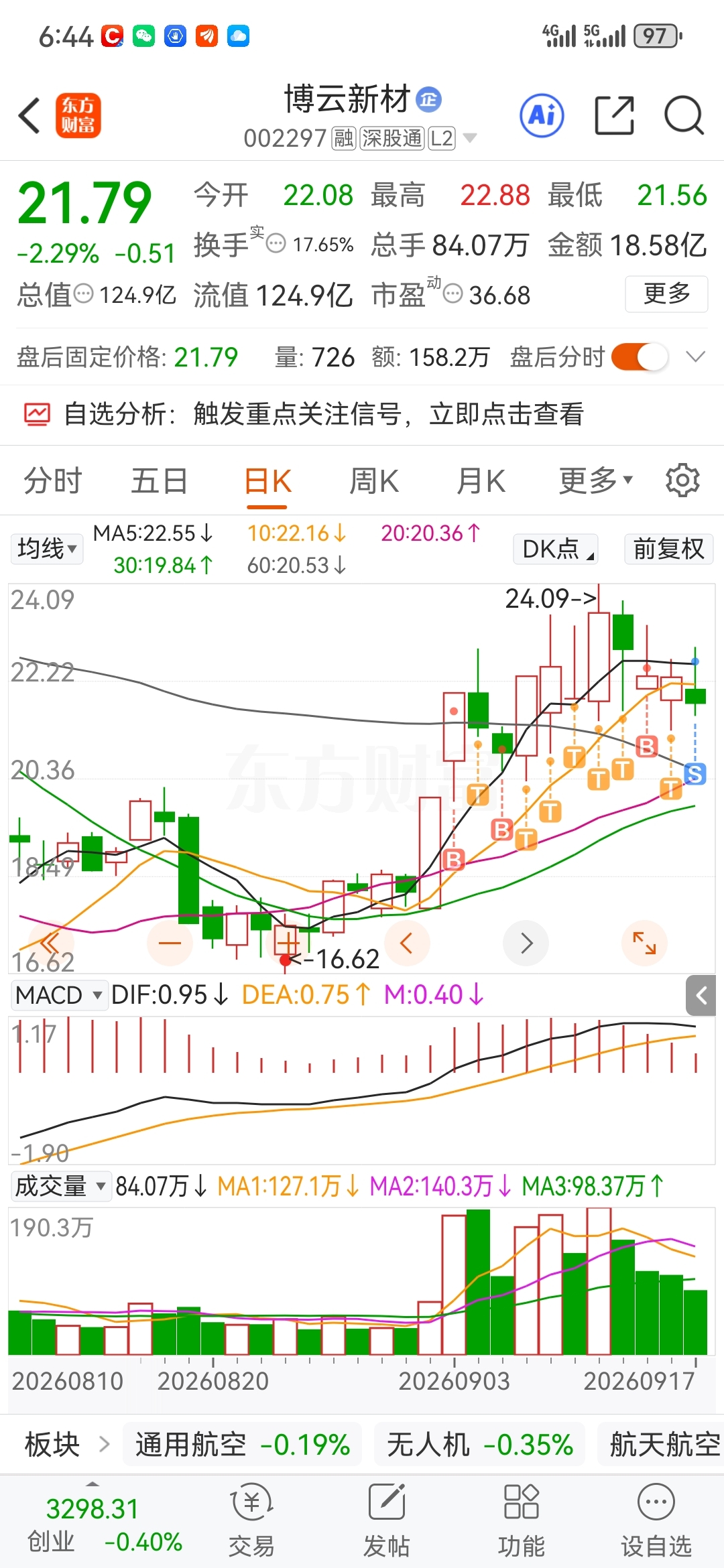Screen dimensions: 724x1568
Task: Share this stock page
Action: point(614,115)
